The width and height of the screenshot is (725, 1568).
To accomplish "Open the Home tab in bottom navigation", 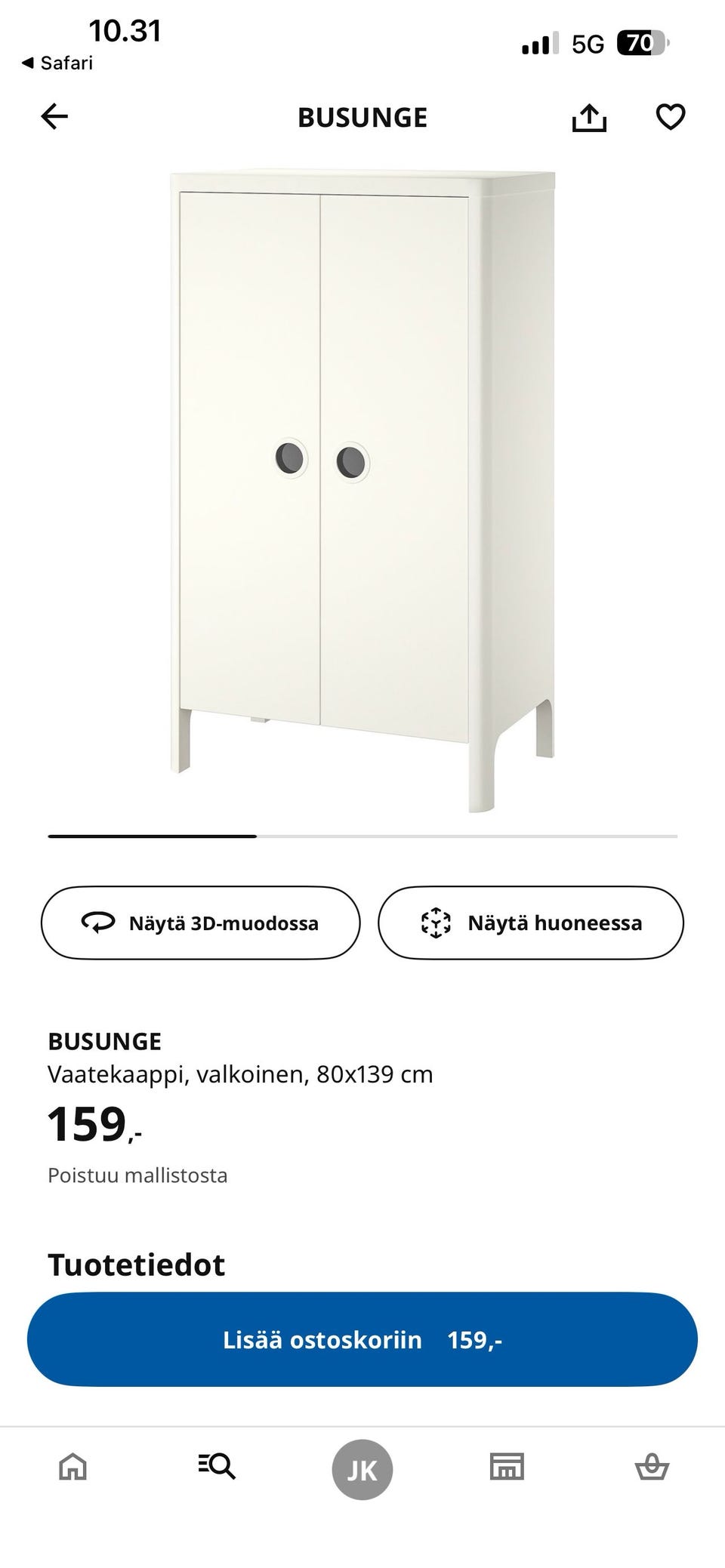I will click(x=72, y=1468).
